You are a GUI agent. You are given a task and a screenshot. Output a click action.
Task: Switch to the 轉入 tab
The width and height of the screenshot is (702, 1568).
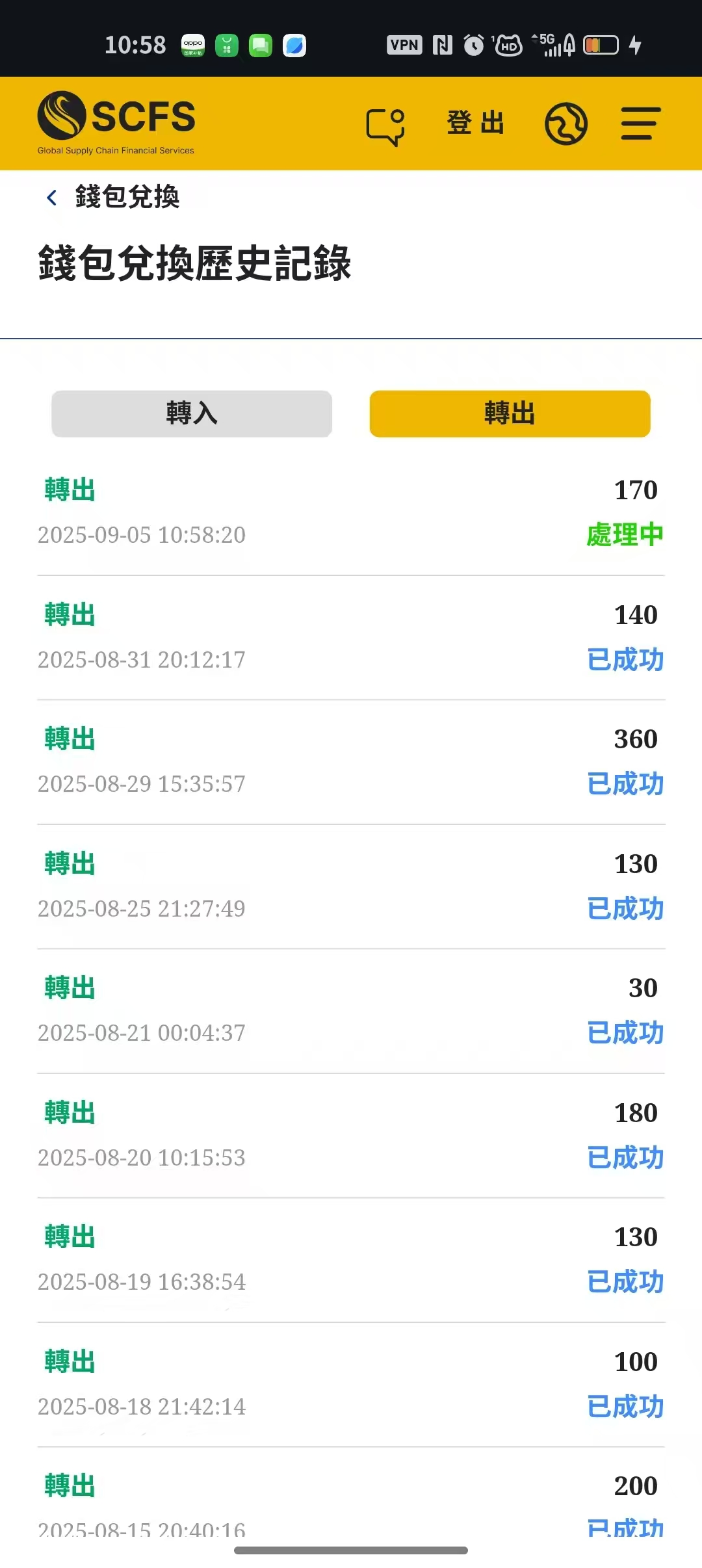192,413
